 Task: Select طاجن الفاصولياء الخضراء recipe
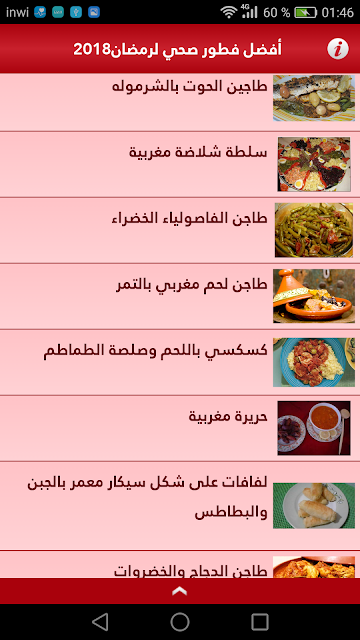click(180, 230)
